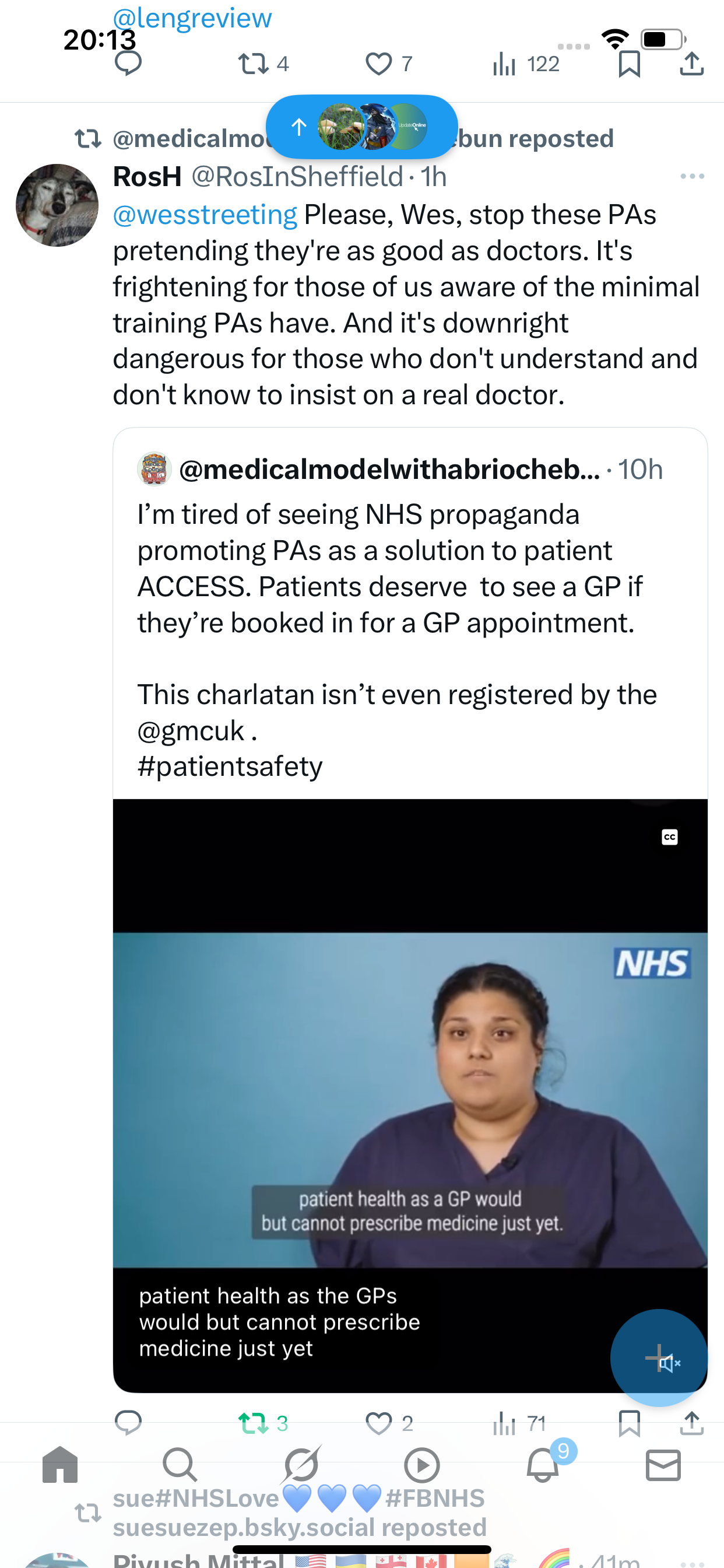Reply to RosH's post
The image size is (724, 1568).
[x=128, y=1423]
